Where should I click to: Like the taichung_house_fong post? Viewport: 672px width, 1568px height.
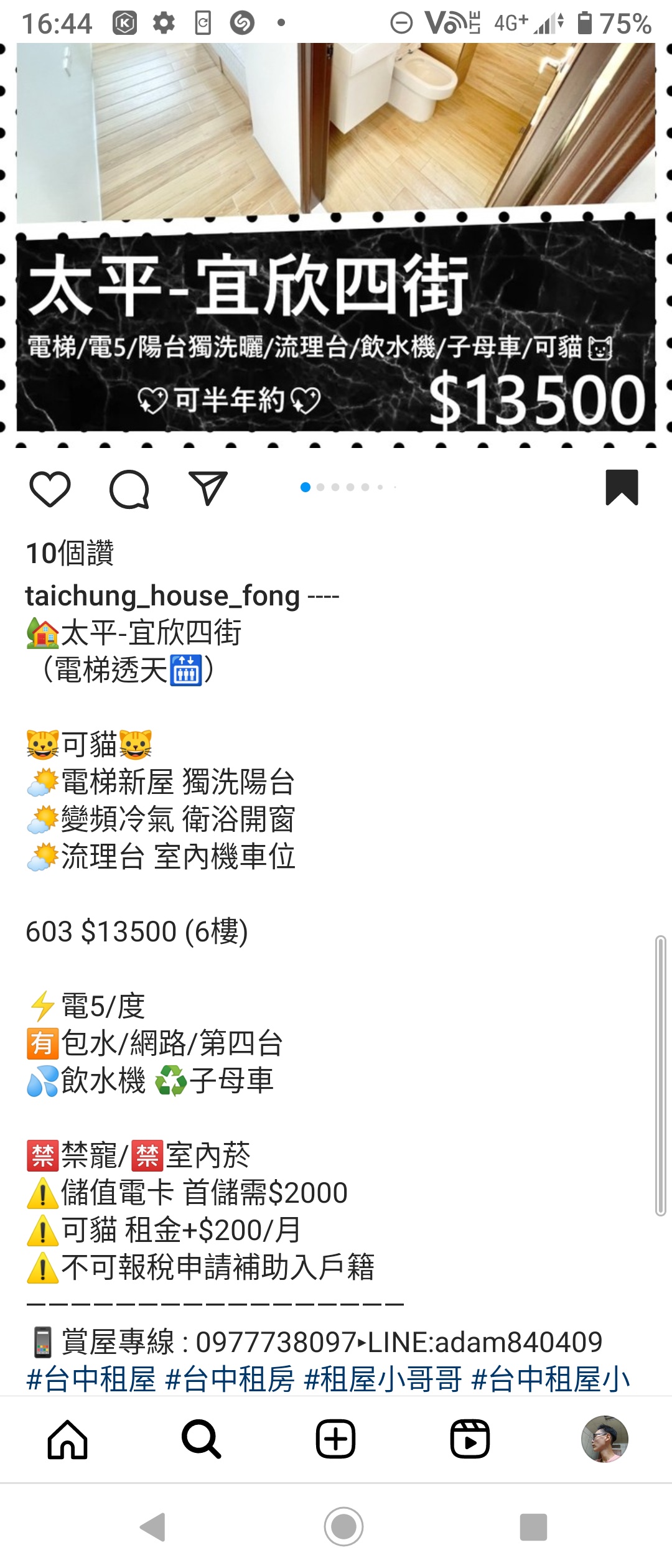click(50, 489)
